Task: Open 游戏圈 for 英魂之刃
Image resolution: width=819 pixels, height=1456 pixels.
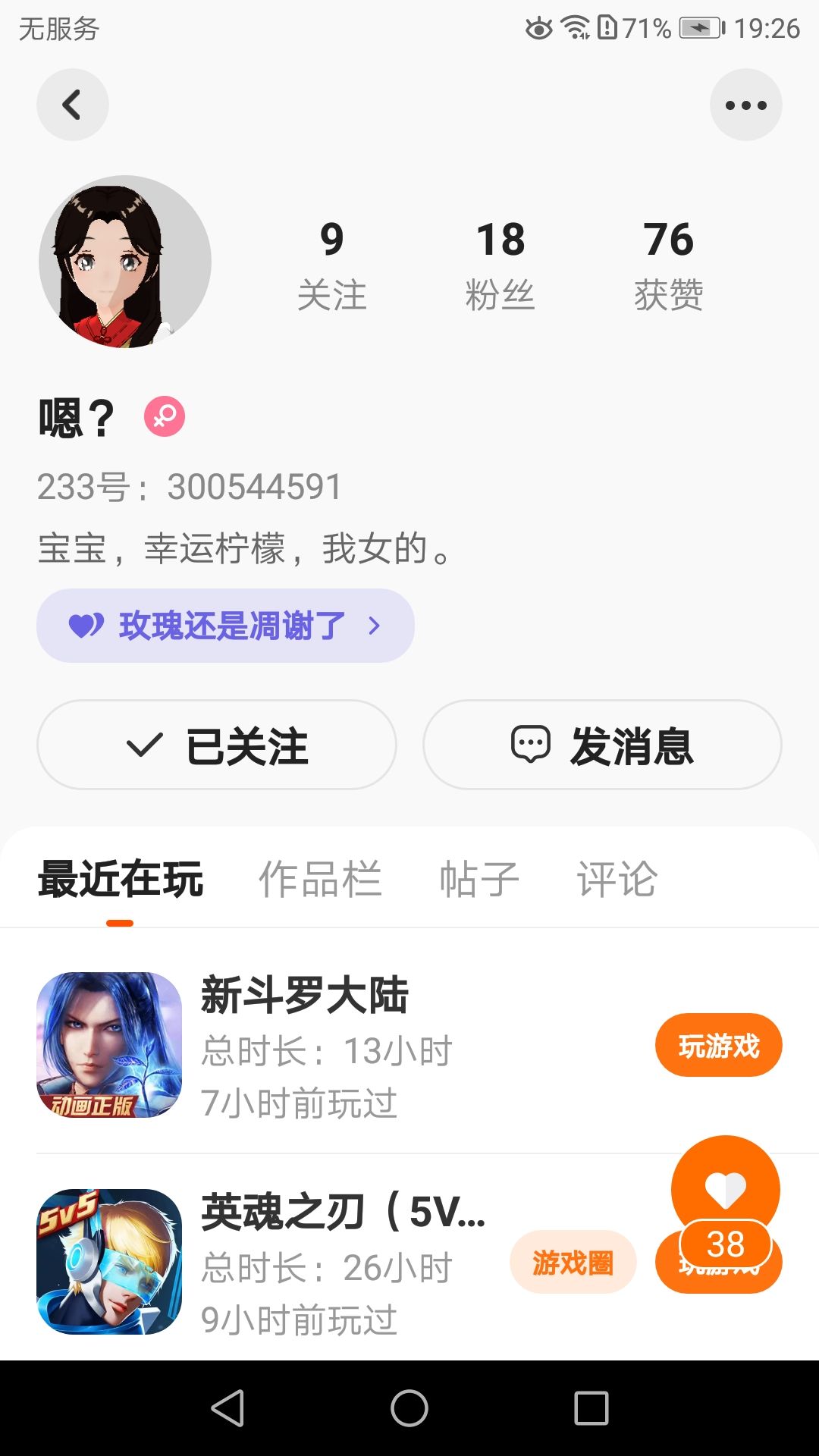Action: click(x=573, y=1263)
